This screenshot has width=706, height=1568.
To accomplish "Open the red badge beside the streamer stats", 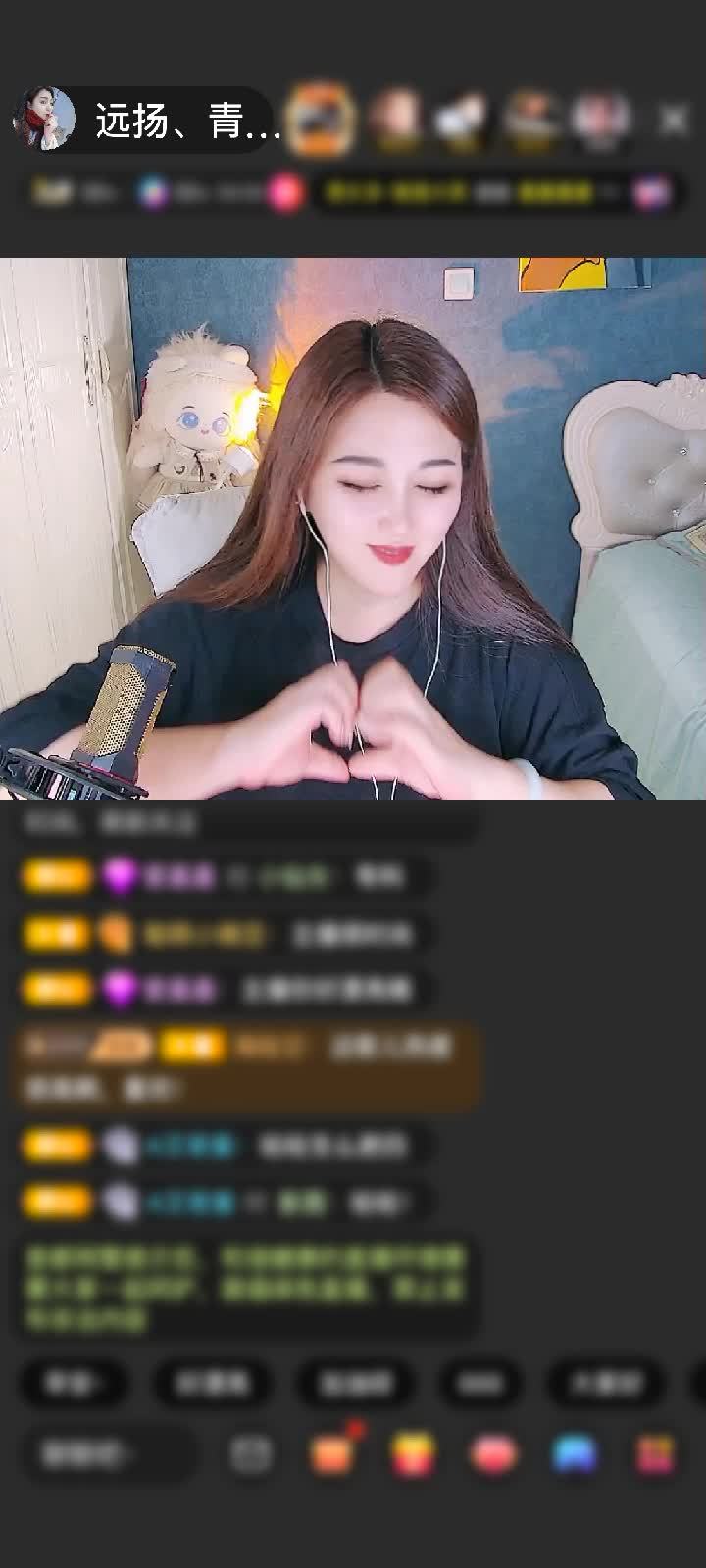I will (285, 192).
